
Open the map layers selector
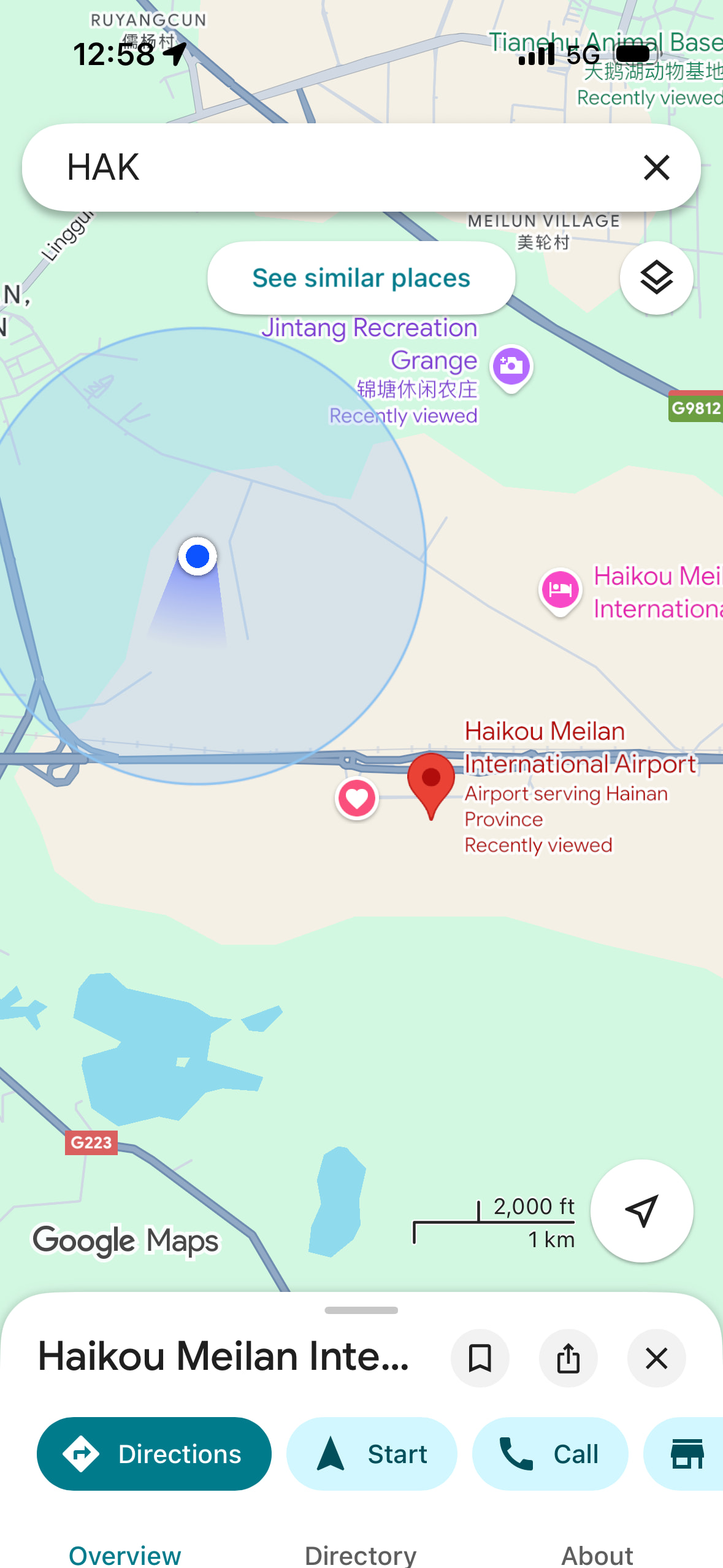click(656, 278)
